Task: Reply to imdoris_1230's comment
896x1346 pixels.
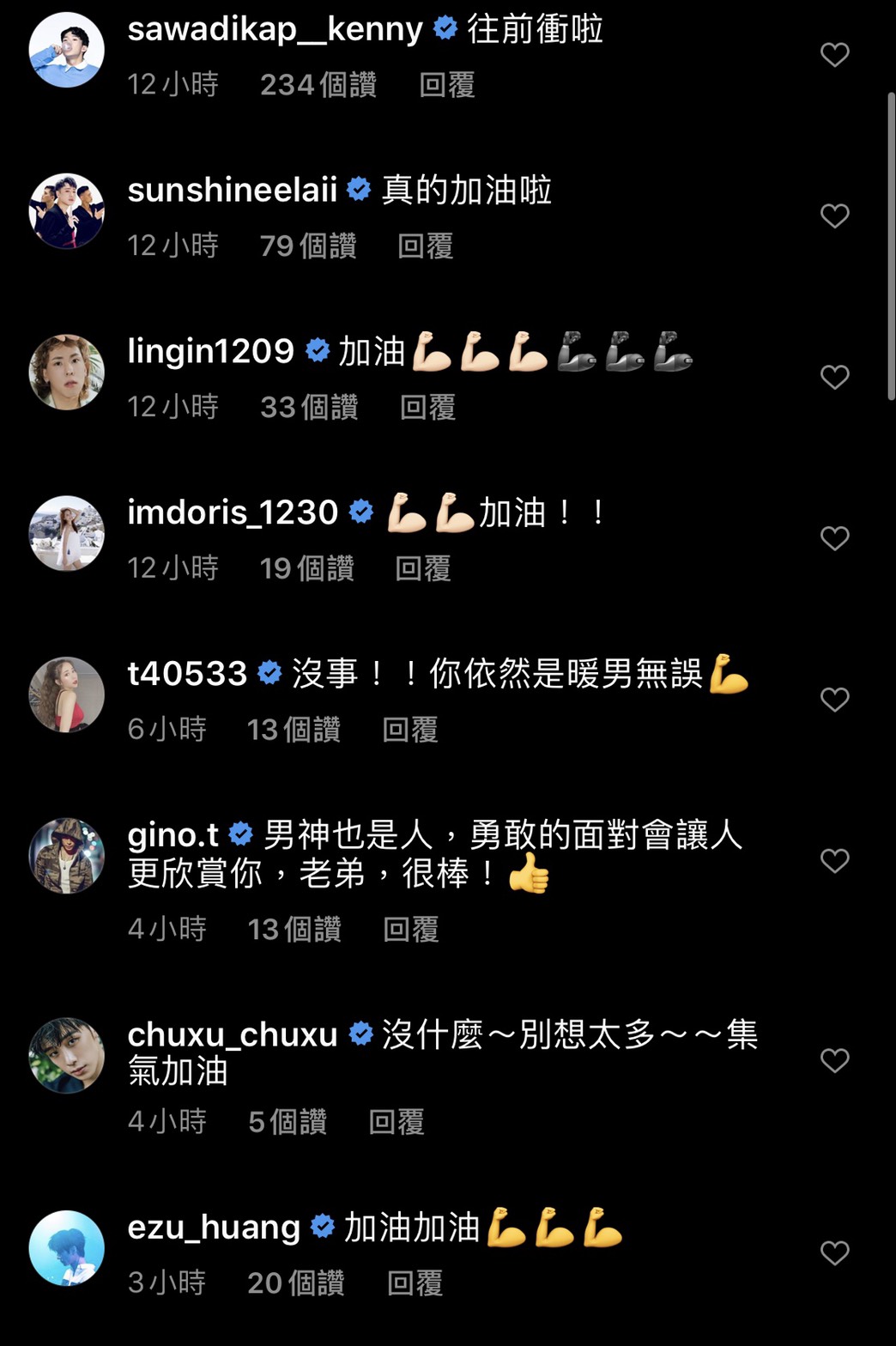Action: pos(422,568)
